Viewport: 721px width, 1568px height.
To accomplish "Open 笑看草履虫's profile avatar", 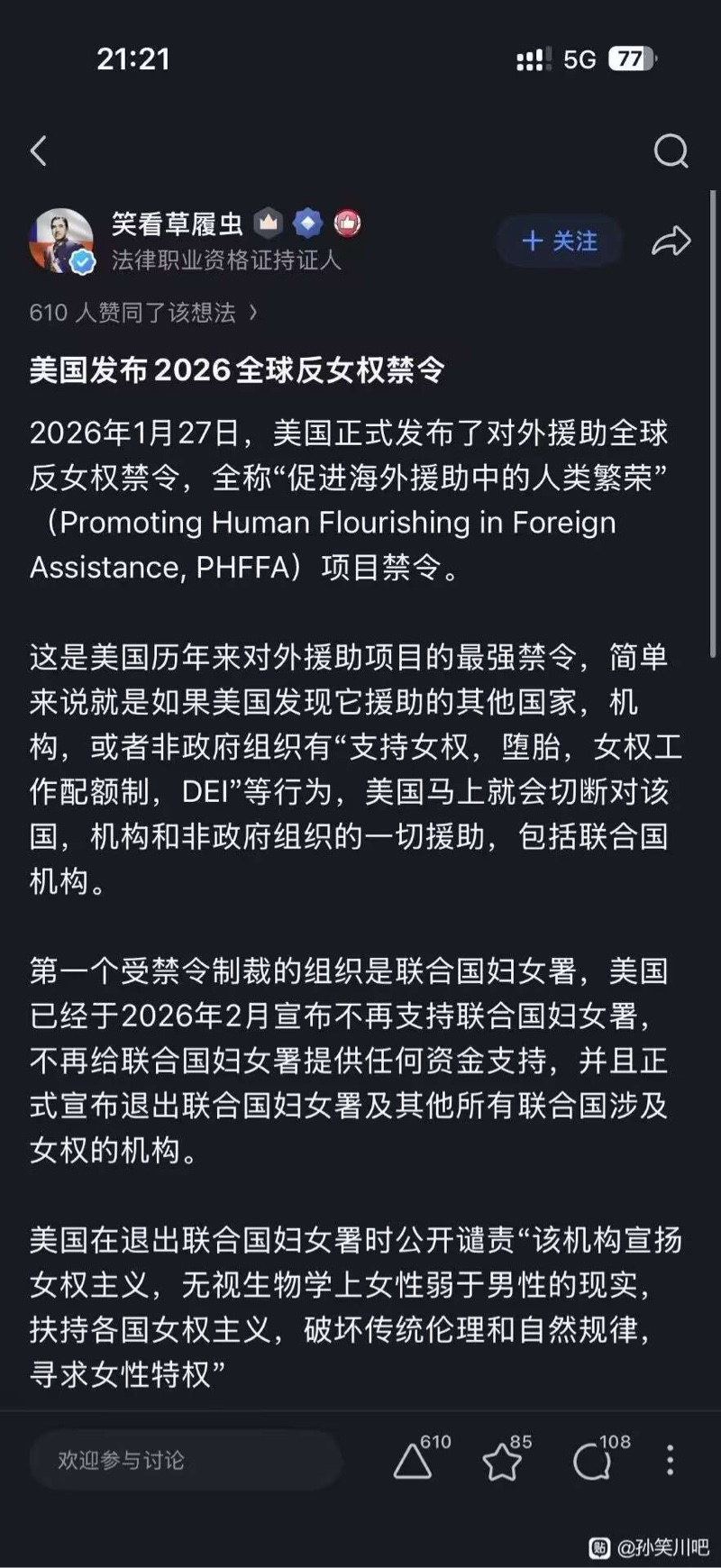I will [62, 241].
